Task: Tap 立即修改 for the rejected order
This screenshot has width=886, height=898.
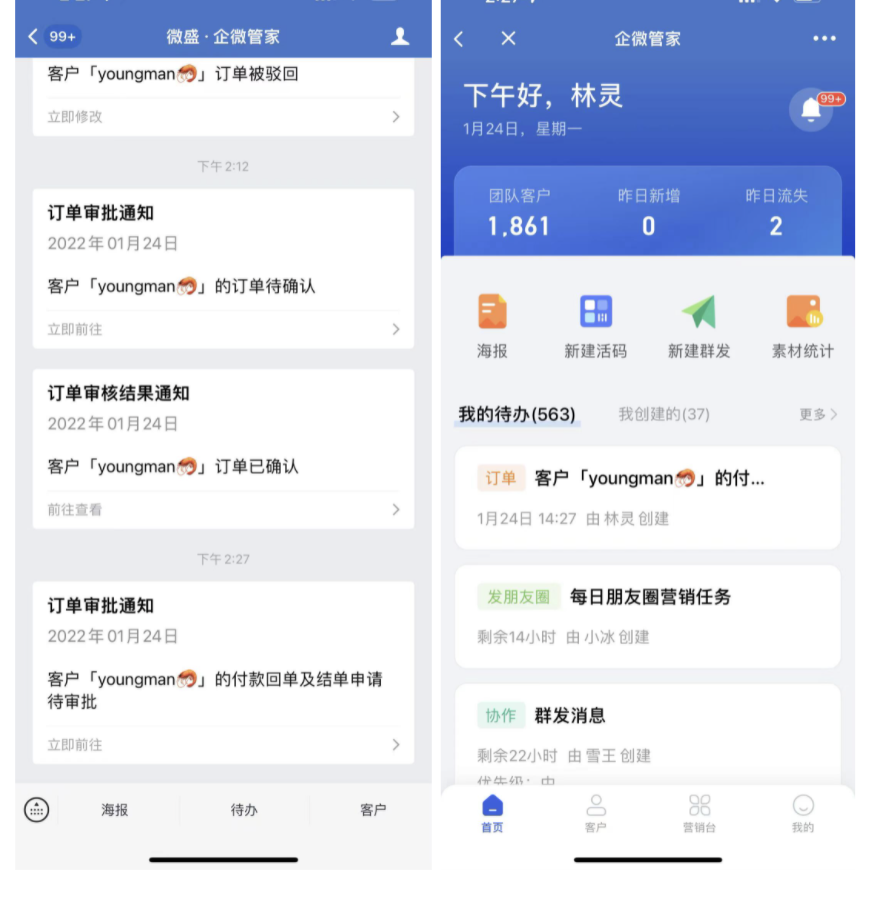Action: [x=223, y=117]
